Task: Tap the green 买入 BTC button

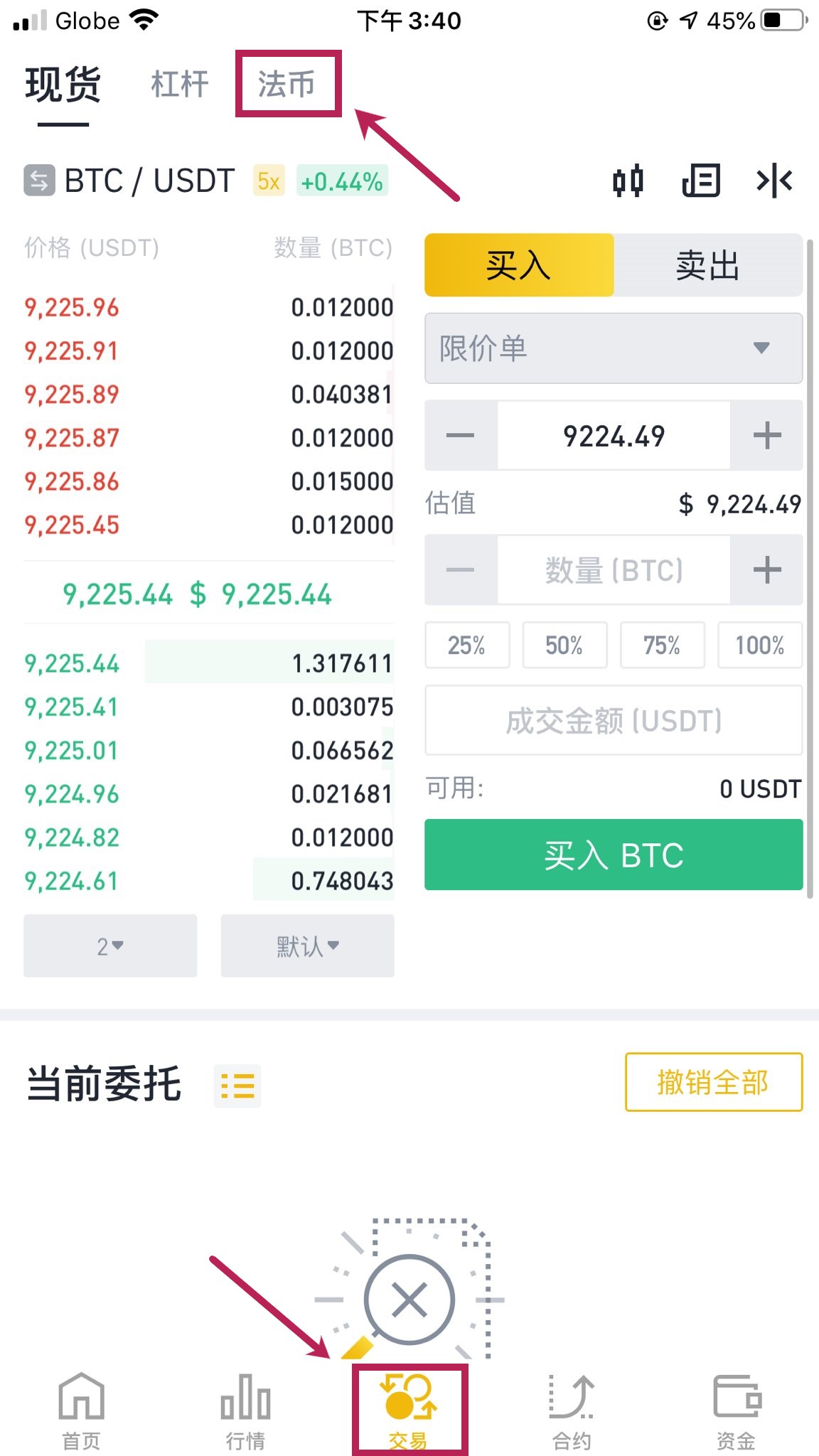Action: 614,855
